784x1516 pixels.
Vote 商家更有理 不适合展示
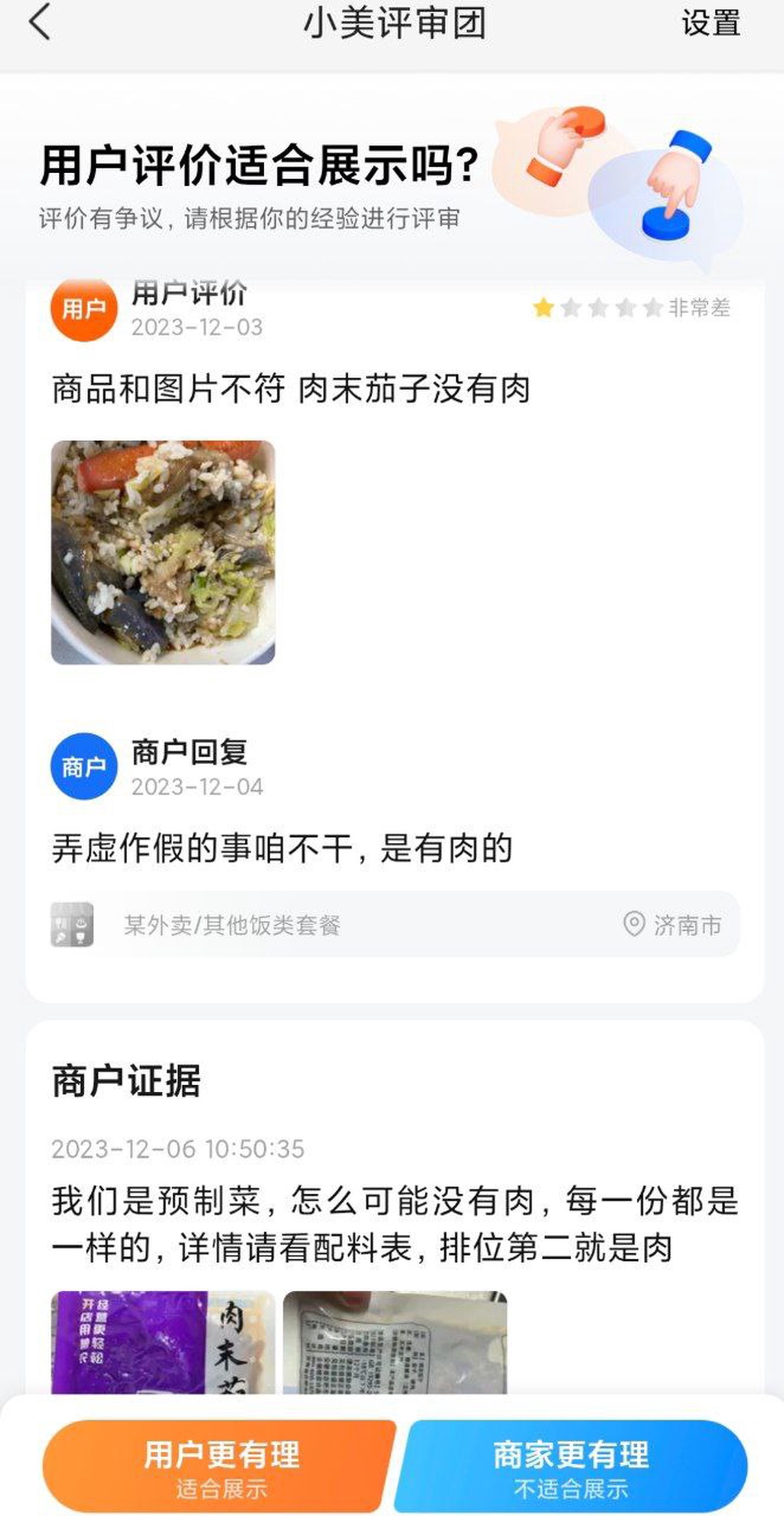click(571, 1465)
